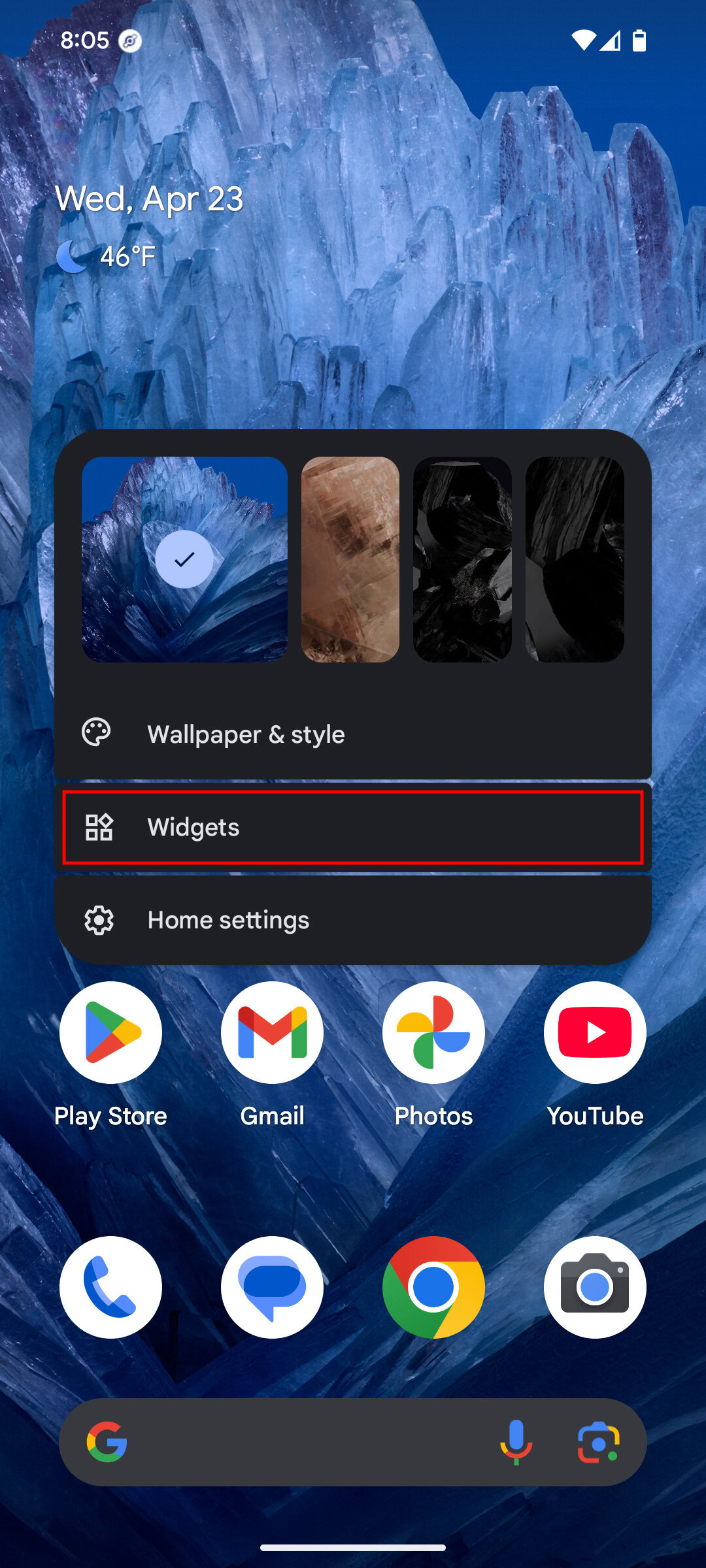Open the Camera app
Screen dimensions: 706x1568
[595, 1287]
